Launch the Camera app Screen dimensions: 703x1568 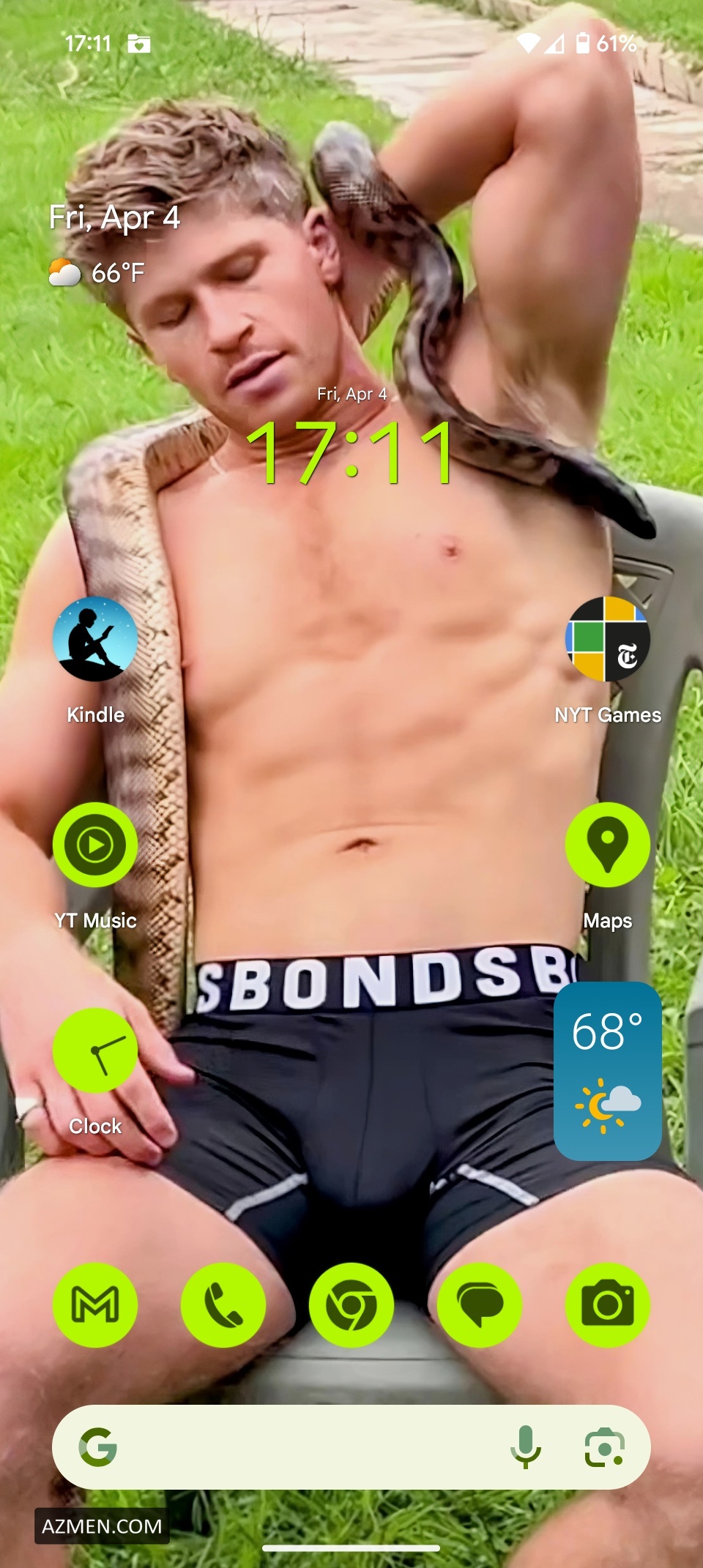(607, 1304)
